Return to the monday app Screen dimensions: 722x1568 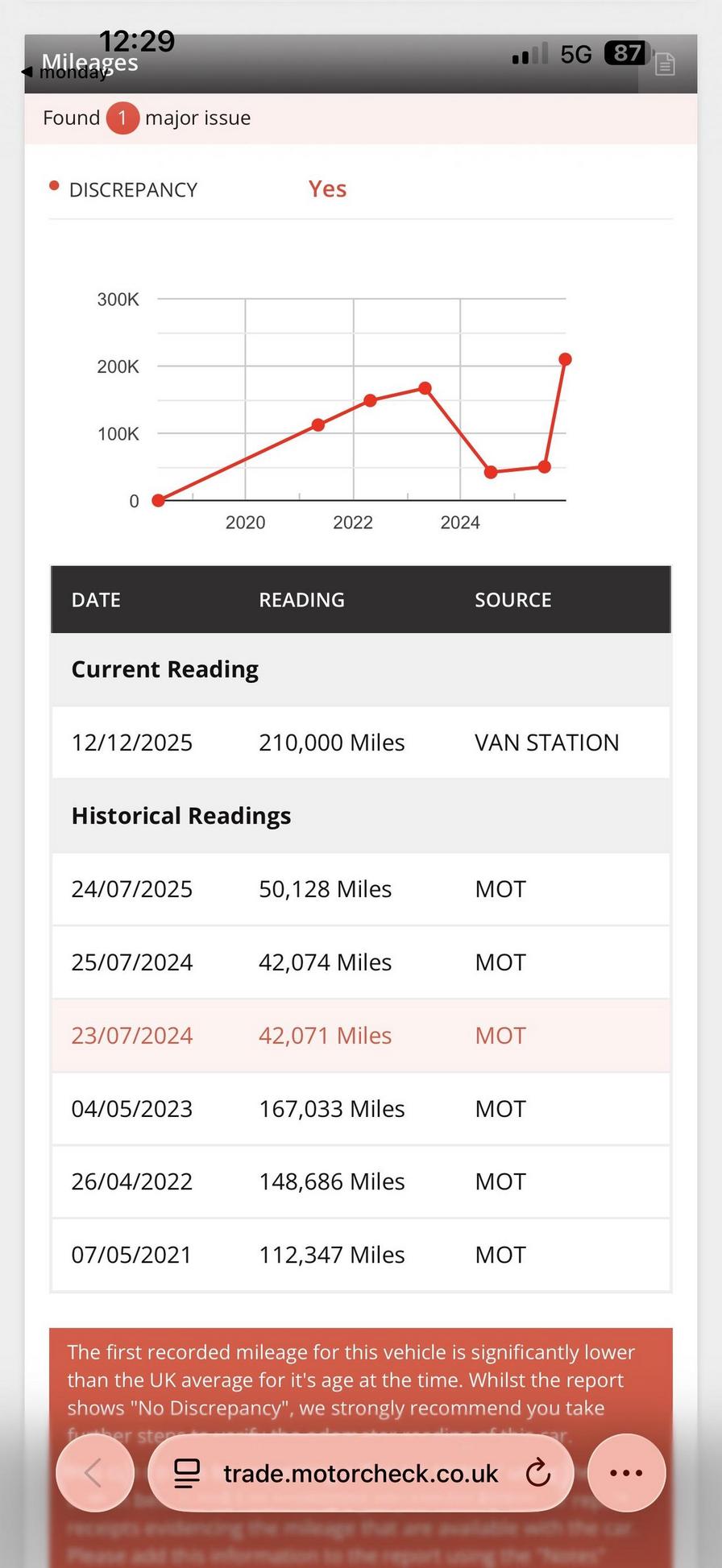click(x=66, y=72)
